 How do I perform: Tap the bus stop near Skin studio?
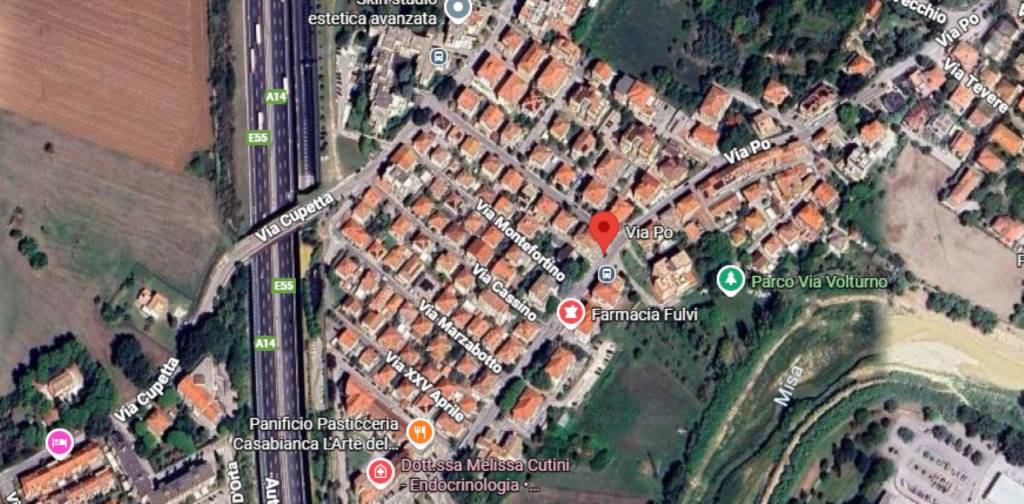pyautogui.click(x=438, y=55)
